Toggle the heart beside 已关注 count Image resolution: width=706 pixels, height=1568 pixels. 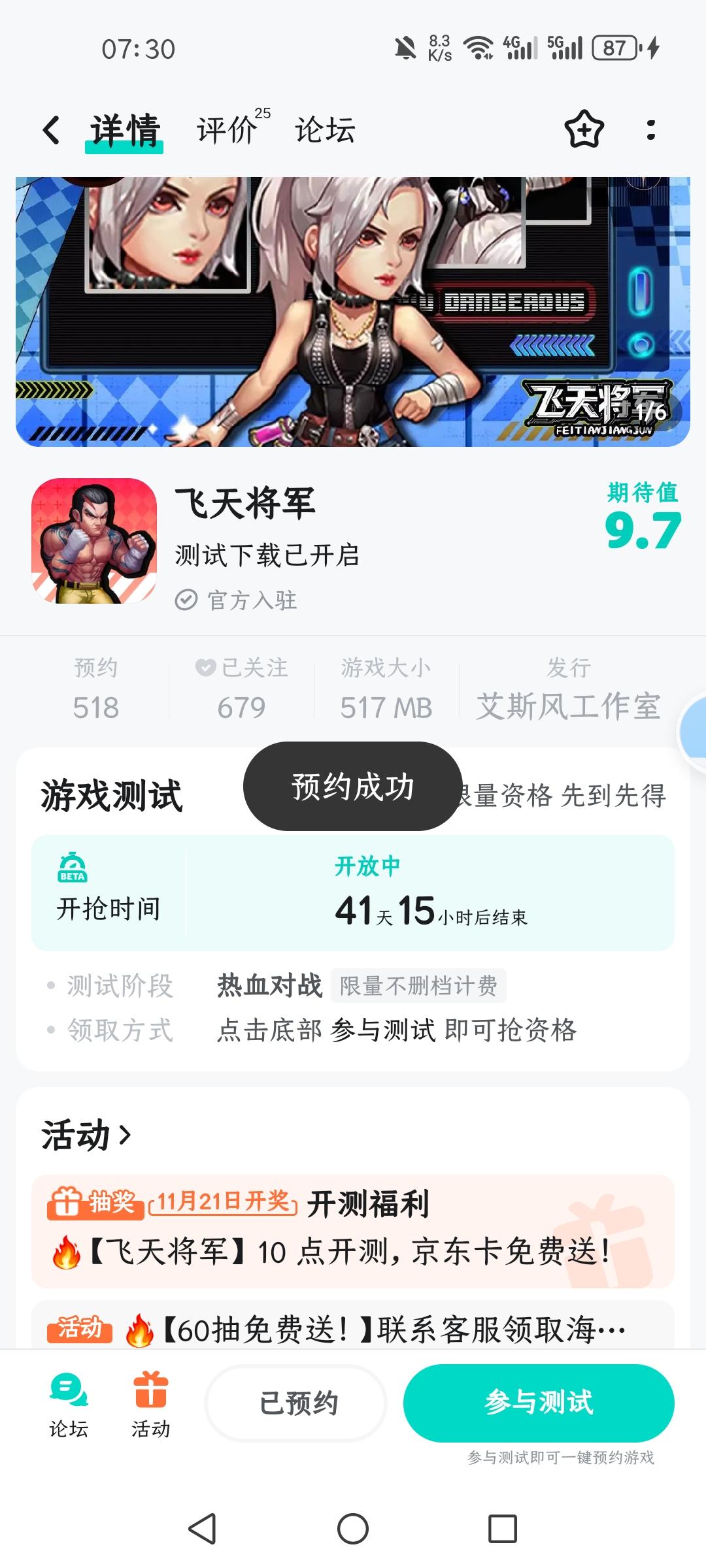click(206, 668)
